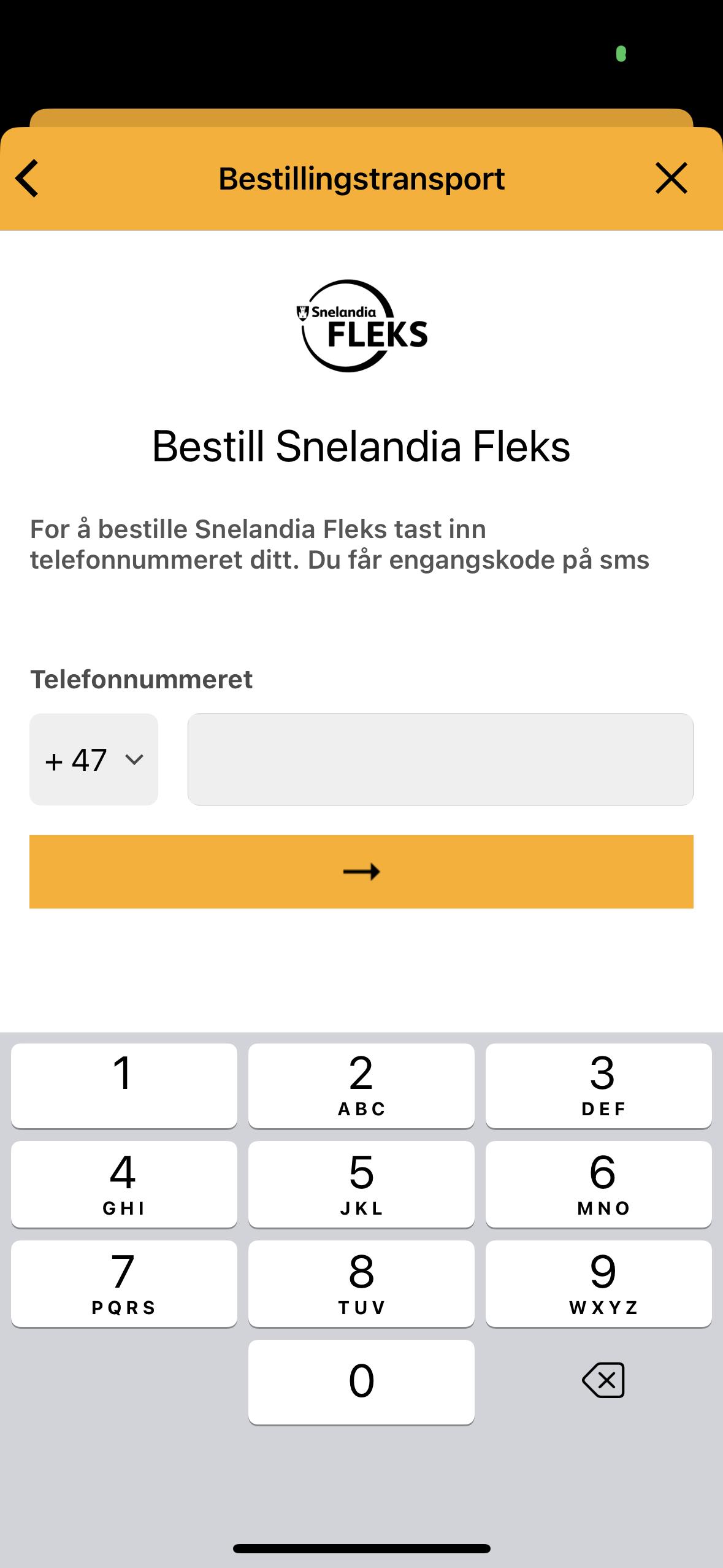Screen dimensions: 723x1568
Task: Tap the backspace key on keypad
Action: pyautogui.click(x=603, y=1381)
